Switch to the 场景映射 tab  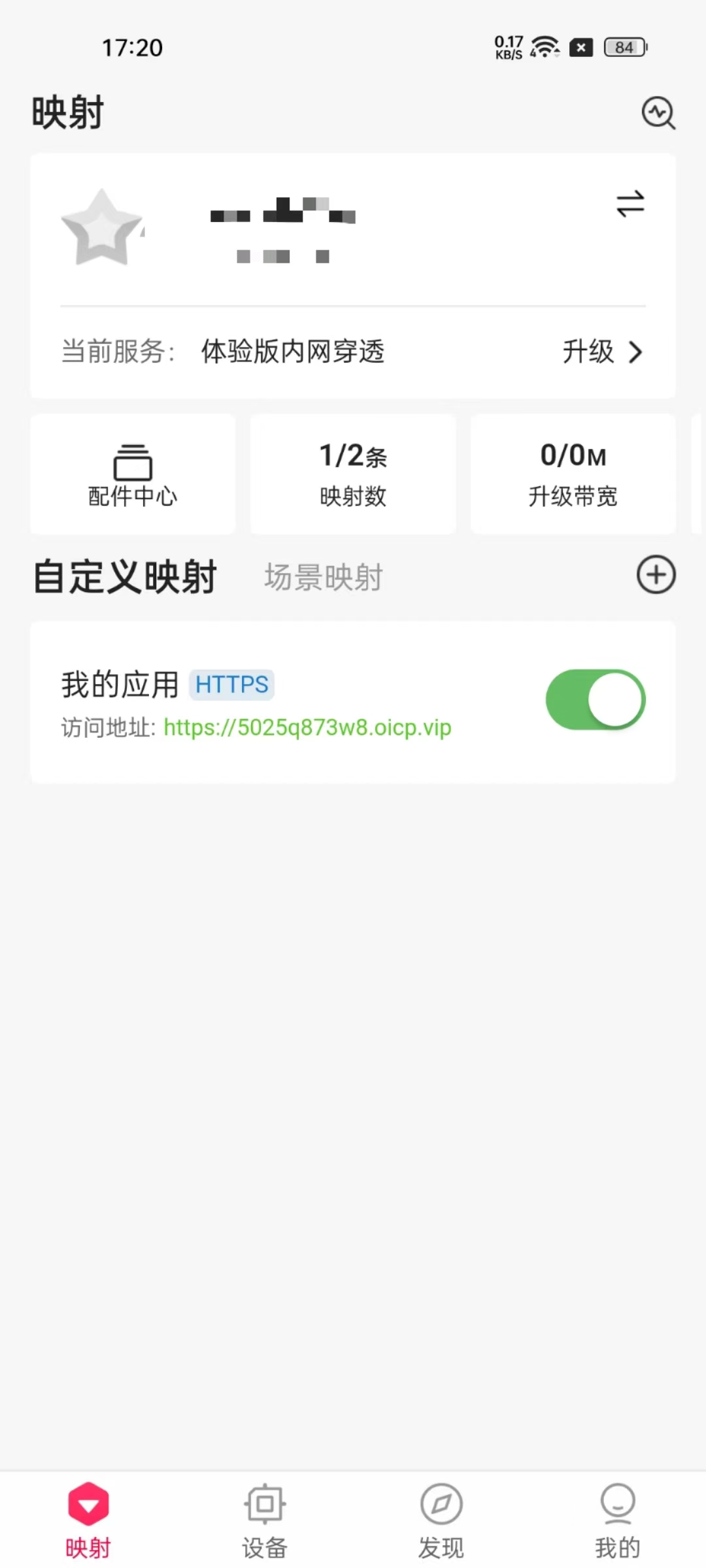pos(323,578)
